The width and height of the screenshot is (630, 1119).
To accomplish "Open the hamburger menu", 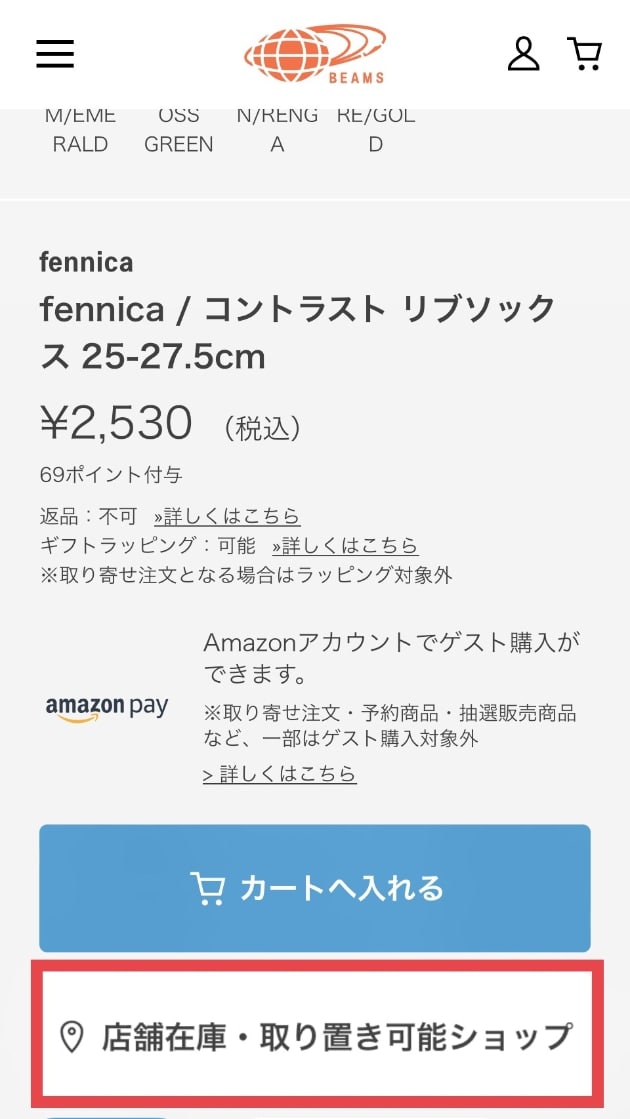I will pyautogui.click(x=55, y=54).
